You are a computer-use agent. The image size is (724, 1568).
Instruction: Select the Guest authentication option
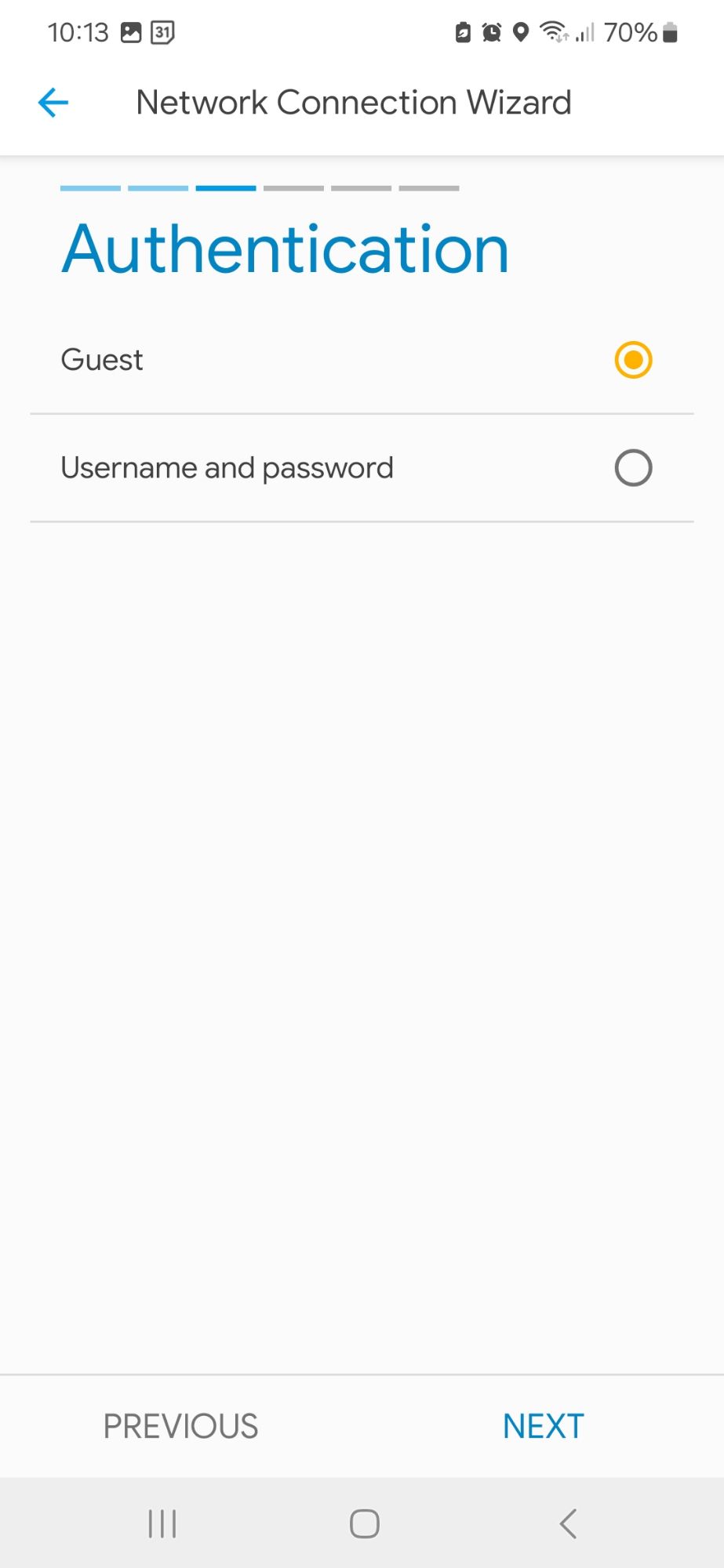click(x=362, y=360)
